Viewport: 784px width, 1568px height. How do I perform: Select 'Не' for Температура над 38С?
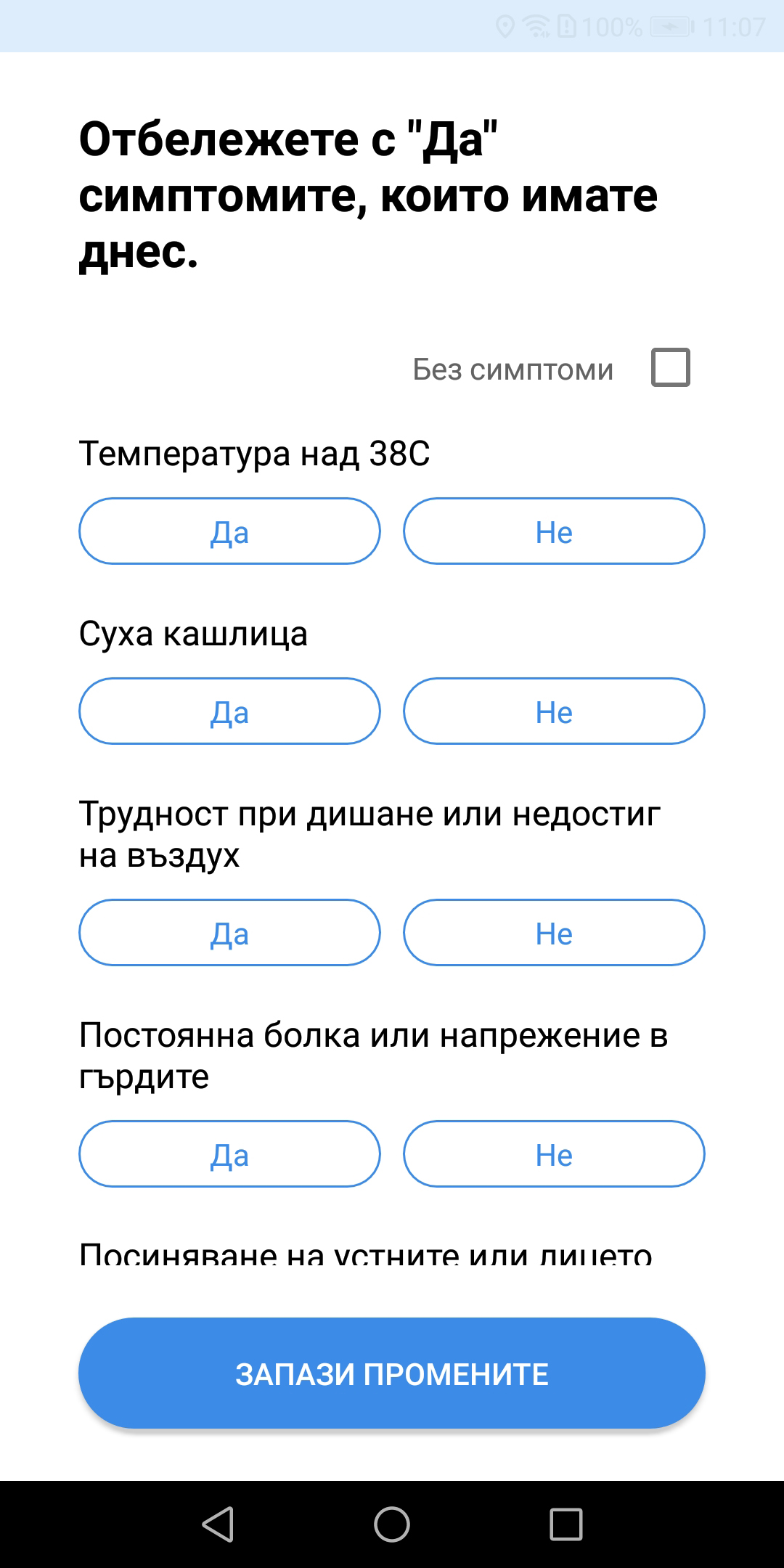tap(554, 531)
